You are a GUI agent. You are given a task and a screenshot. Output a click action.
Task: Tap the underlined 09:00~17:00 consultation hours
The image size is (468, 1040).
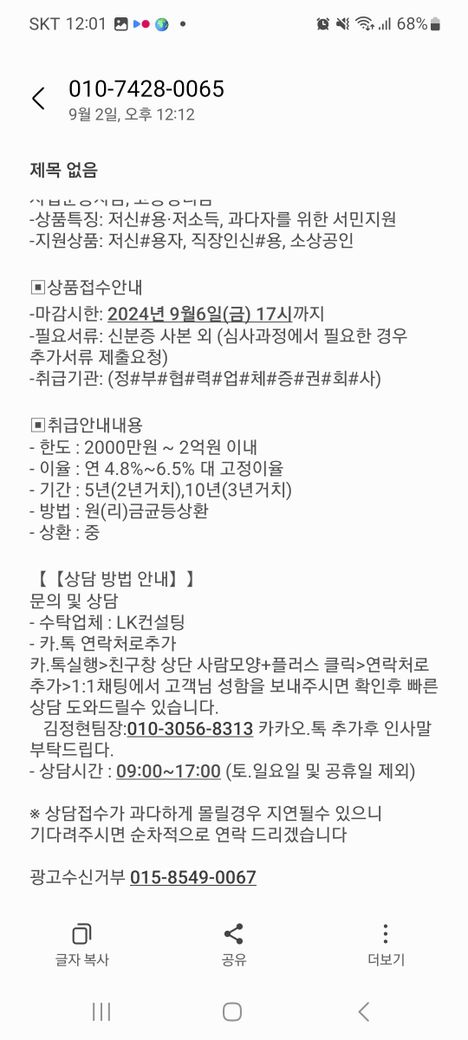[x=168, y=771]
